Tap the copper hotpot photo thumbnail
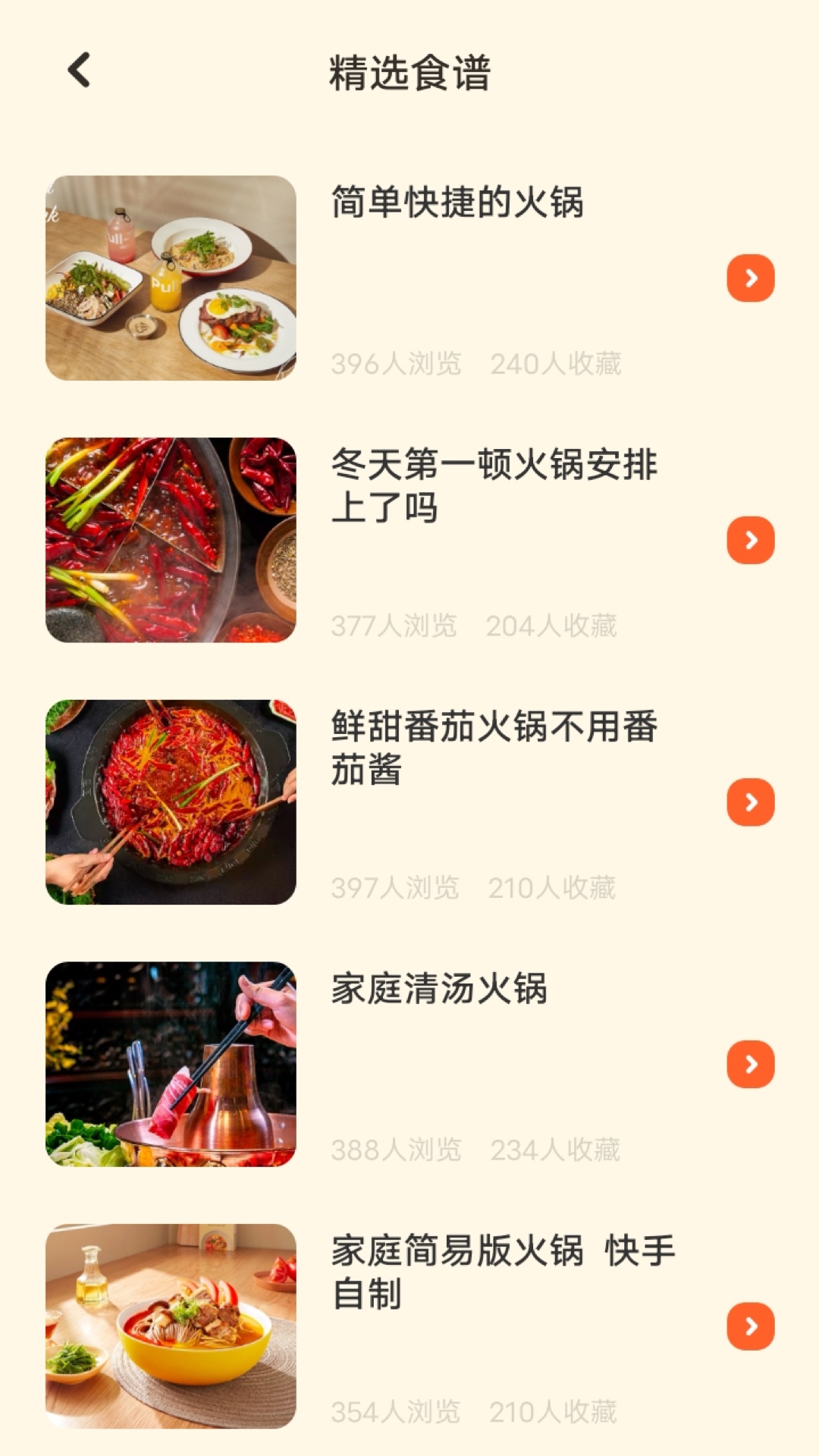The image size is (819, 1456). coord(171,1063)
